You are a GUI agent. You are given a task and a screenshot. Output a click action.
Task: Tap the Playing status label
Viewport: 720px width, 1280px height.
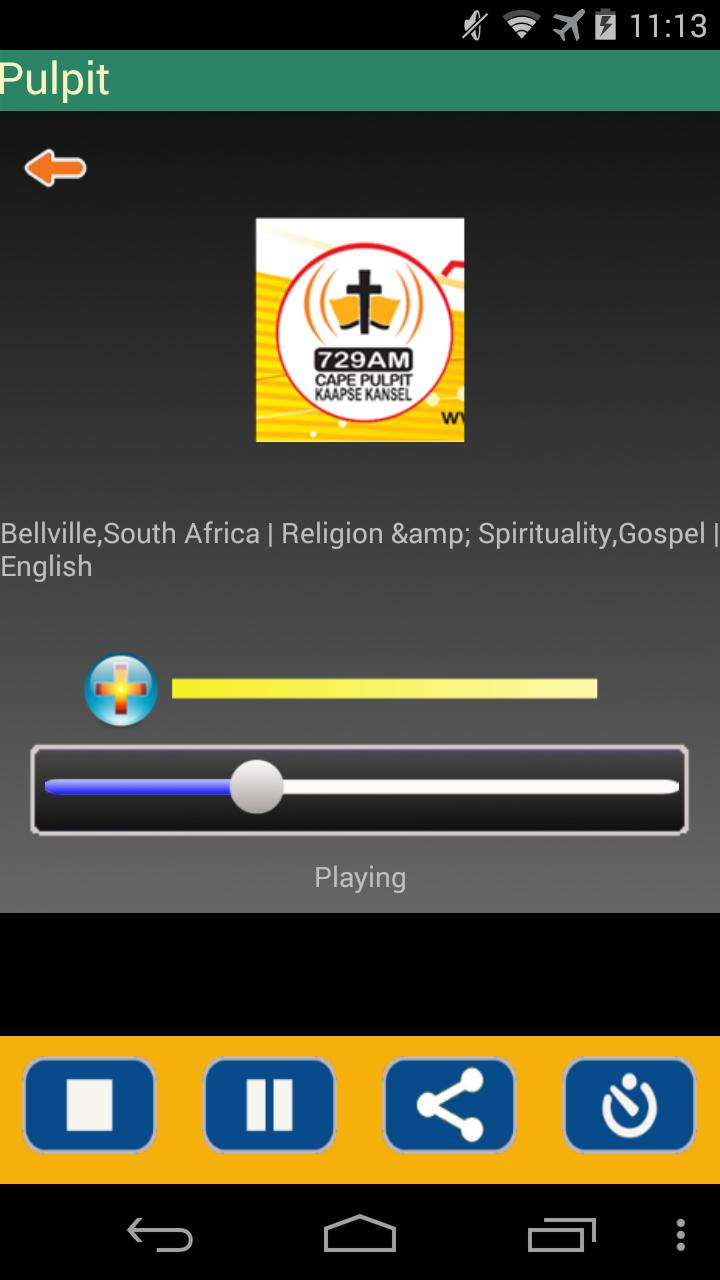pos(360,877)
